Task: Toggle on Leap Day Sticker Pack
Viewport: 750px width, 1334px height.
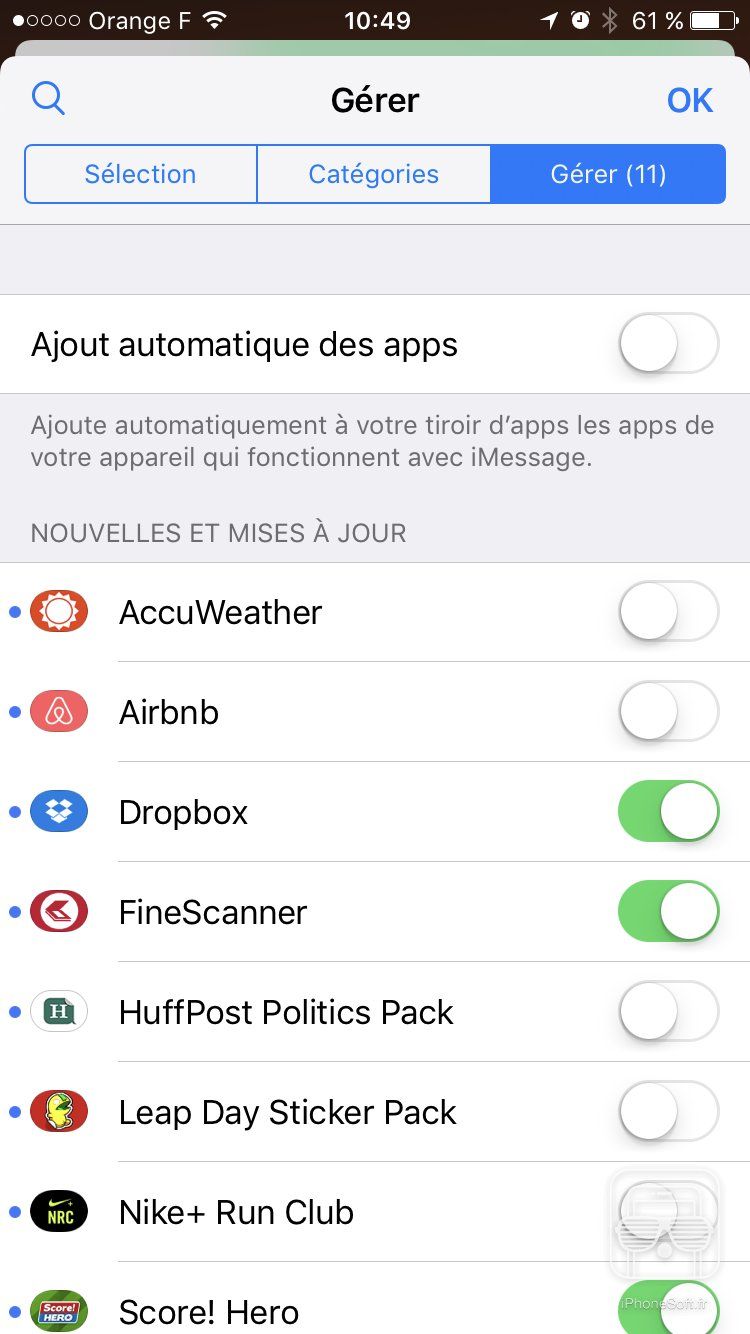Action: 668,1112
